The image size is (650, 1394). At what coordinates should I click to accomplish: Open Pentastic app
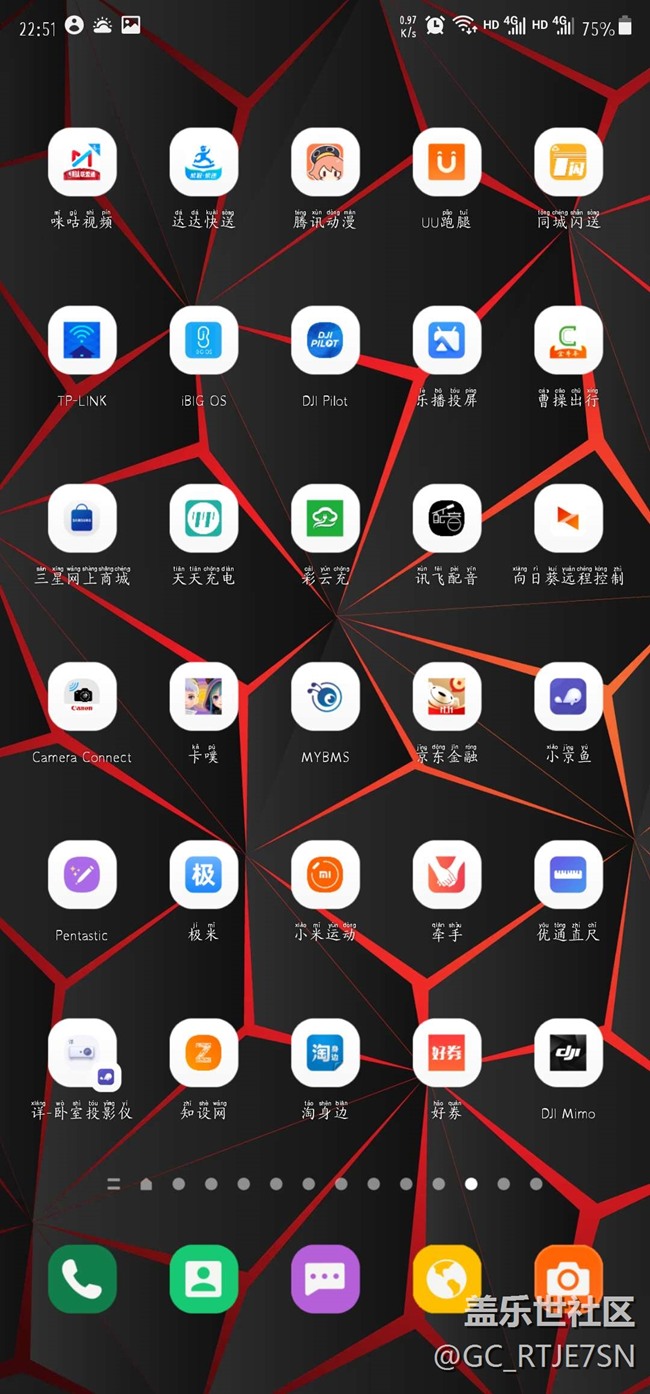[x=82, y=875]
